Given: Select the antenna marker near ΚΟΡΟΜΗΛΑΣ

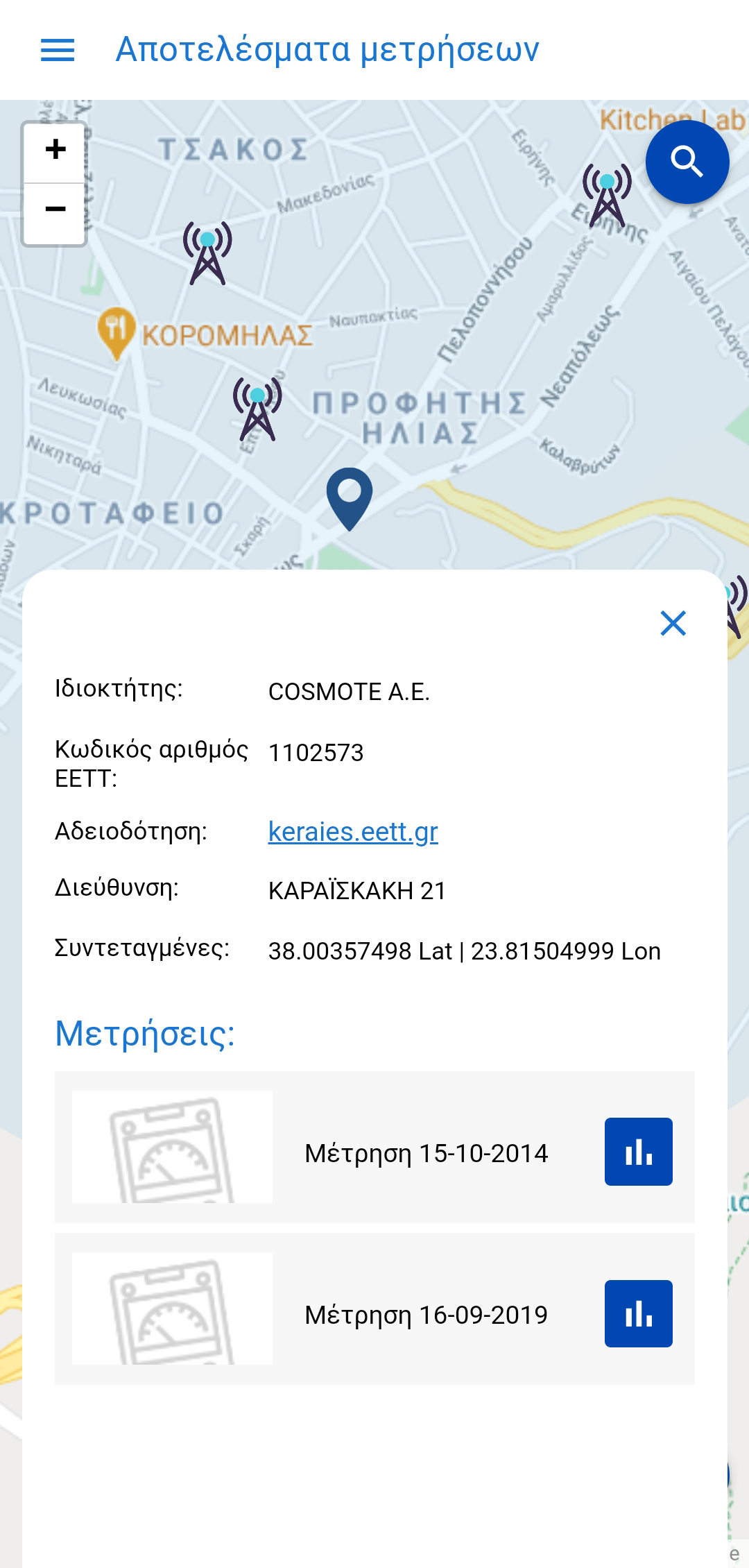Looking at the screenshot, I should pyautogui.click(x=207, y=253).
